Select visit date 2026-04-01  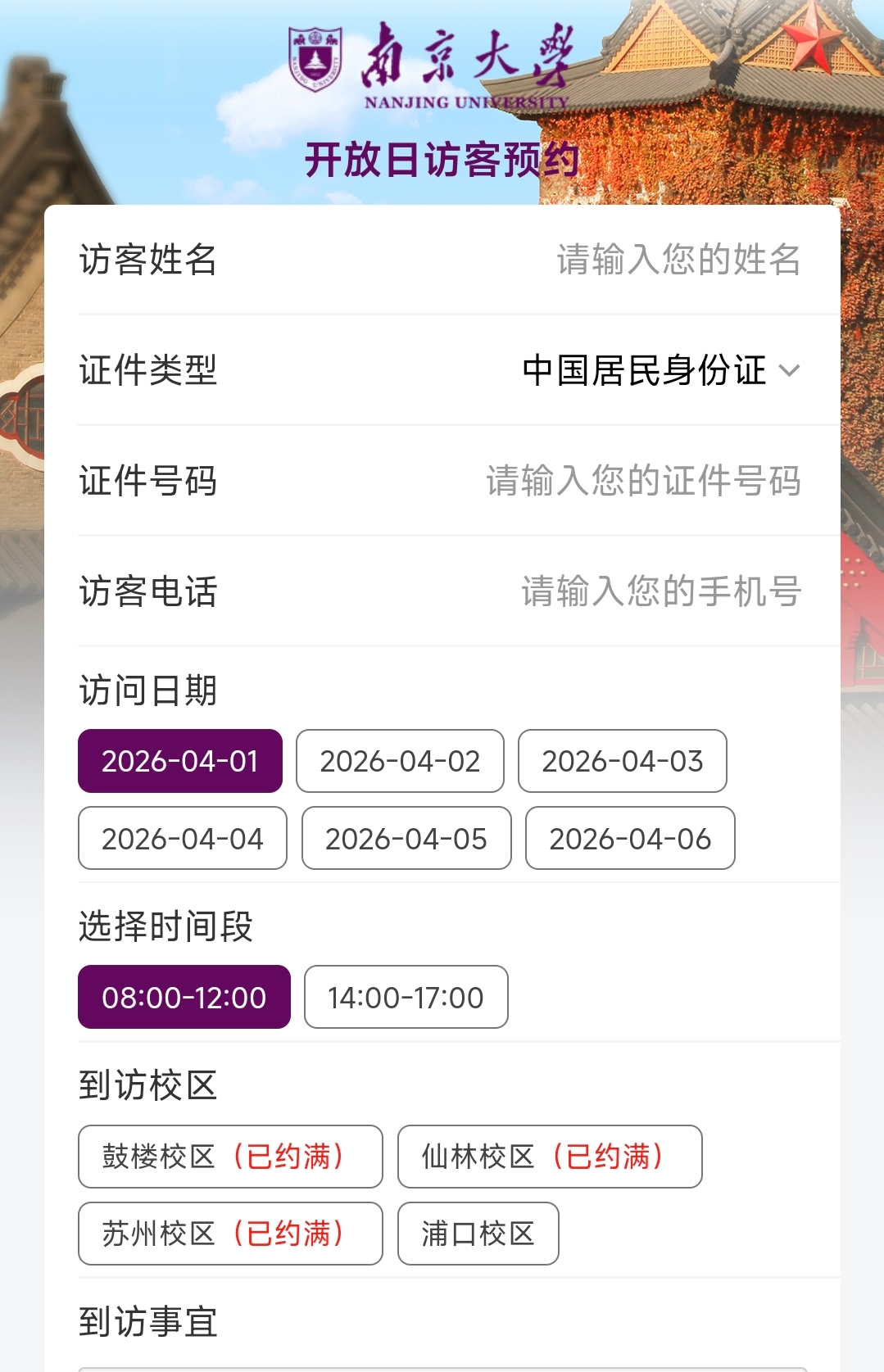coord(180,761)
